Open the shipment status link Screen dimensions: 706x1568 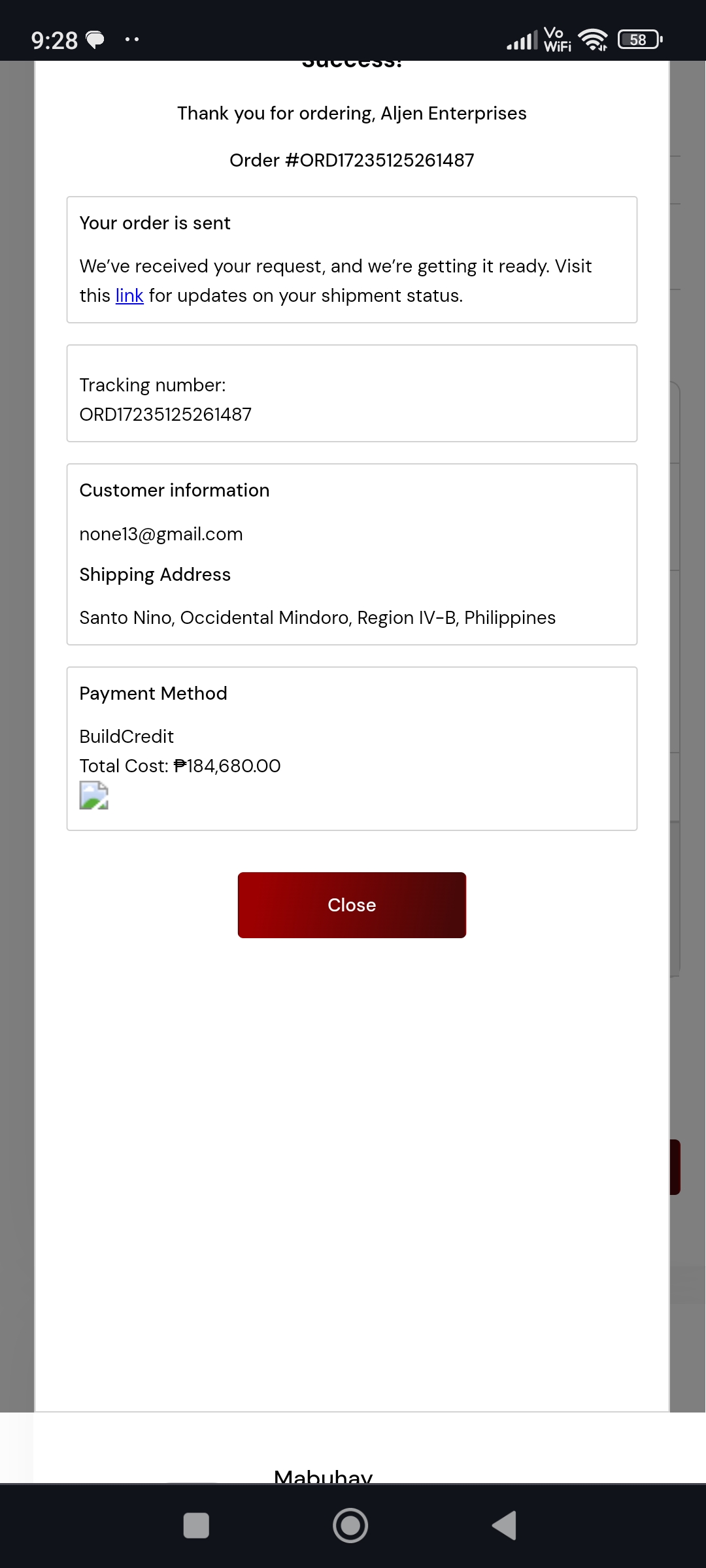129,296
